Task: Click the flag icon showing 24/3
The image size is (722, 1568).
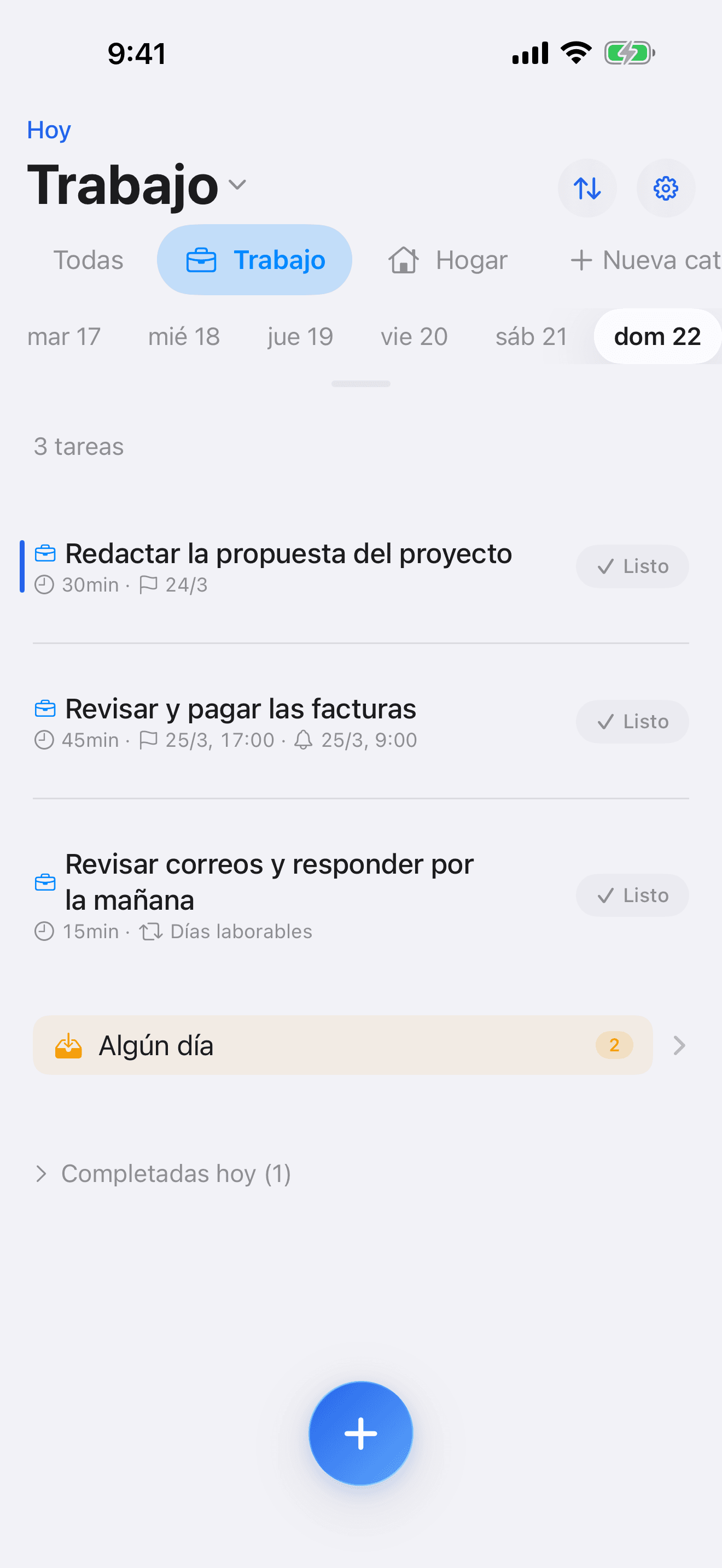Action: pos(149,585)
